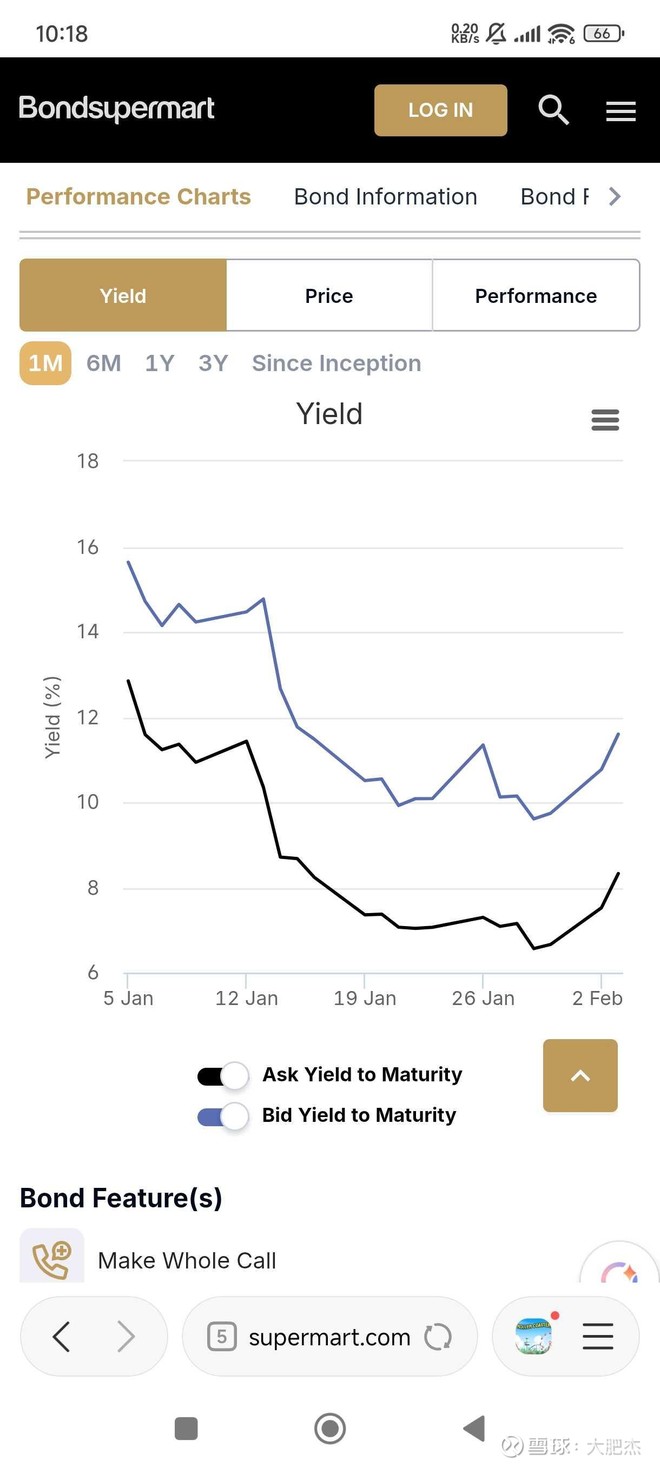
Task: Choose the 6M time range
Action: [x=104, y=363]
